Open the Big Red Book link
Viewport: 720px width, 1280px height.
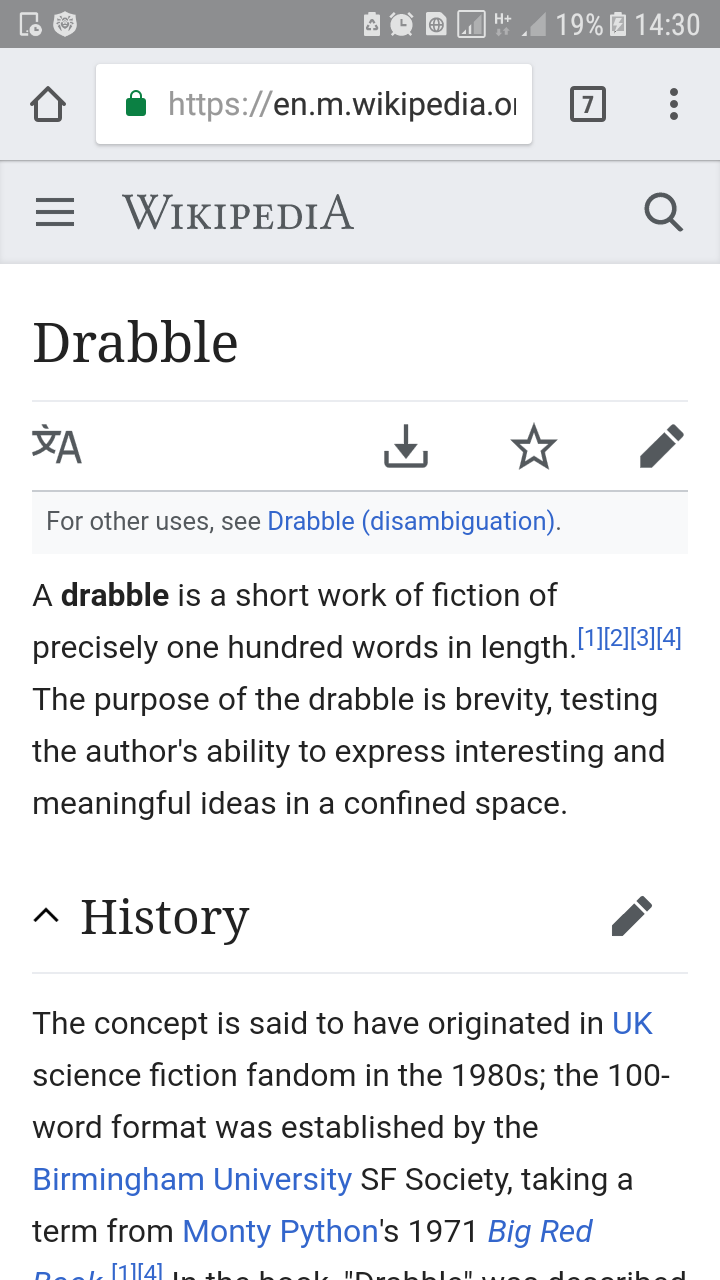540,1232
